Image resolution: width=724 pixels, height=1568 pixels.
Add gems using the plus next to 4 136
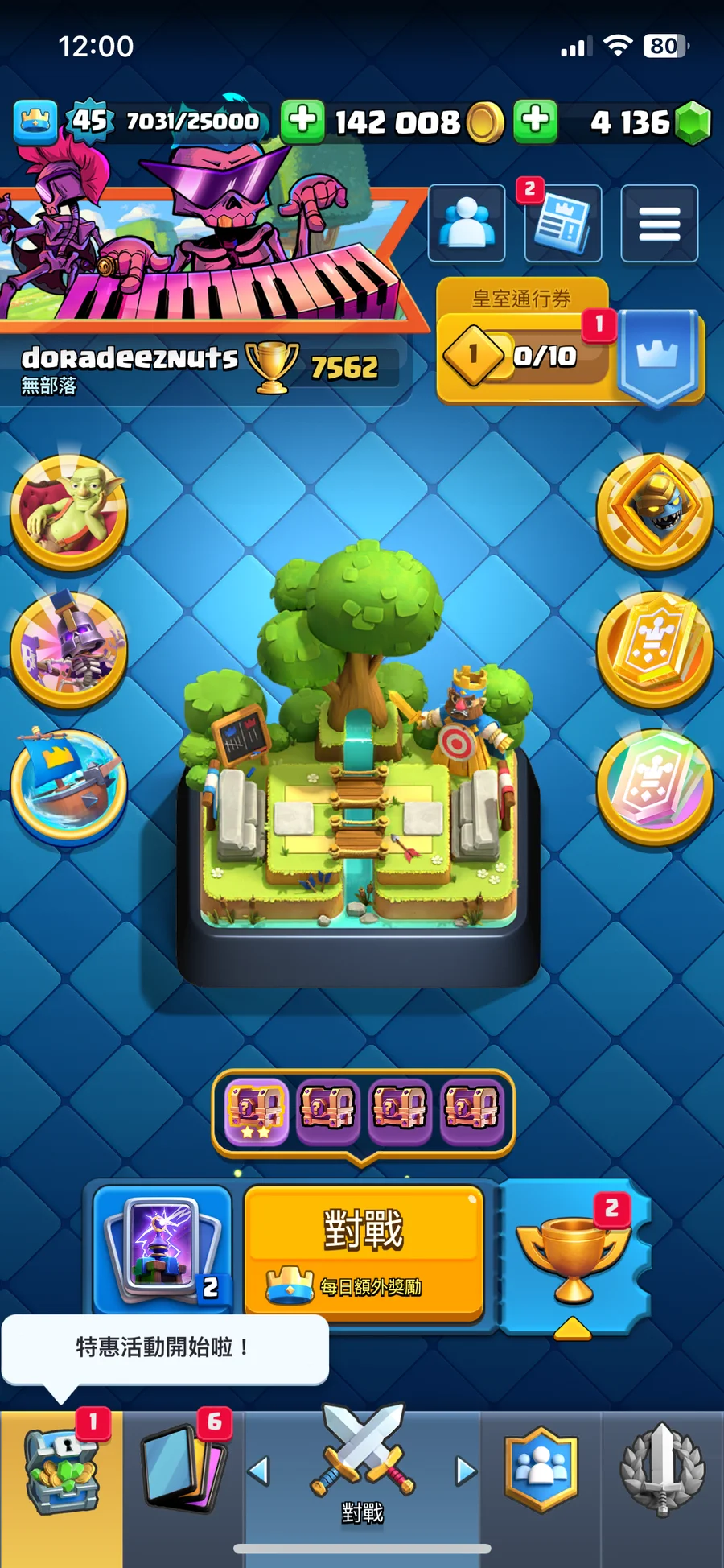(x=536, y=121)
